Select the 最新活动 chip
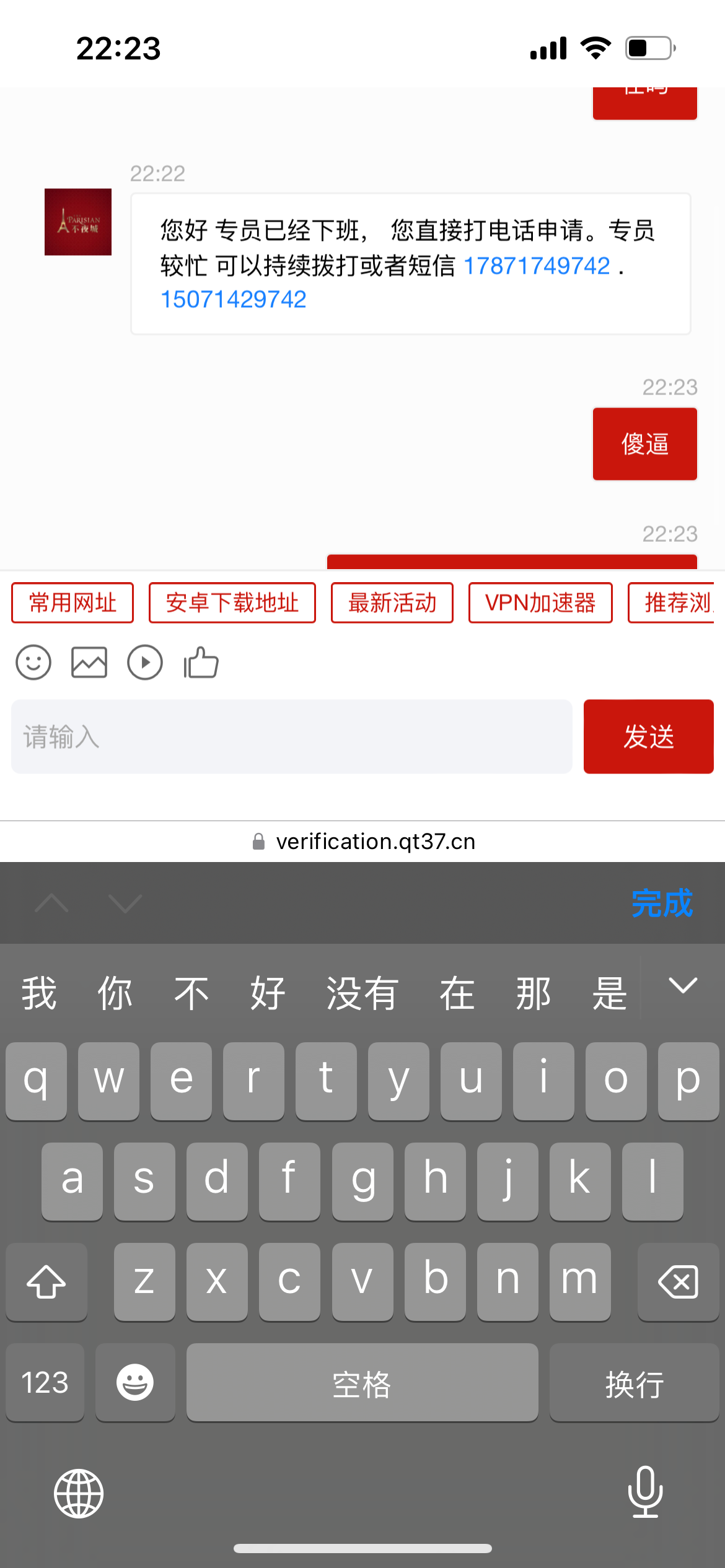Viewport: 725px width, 1568px height. [392, 603]
